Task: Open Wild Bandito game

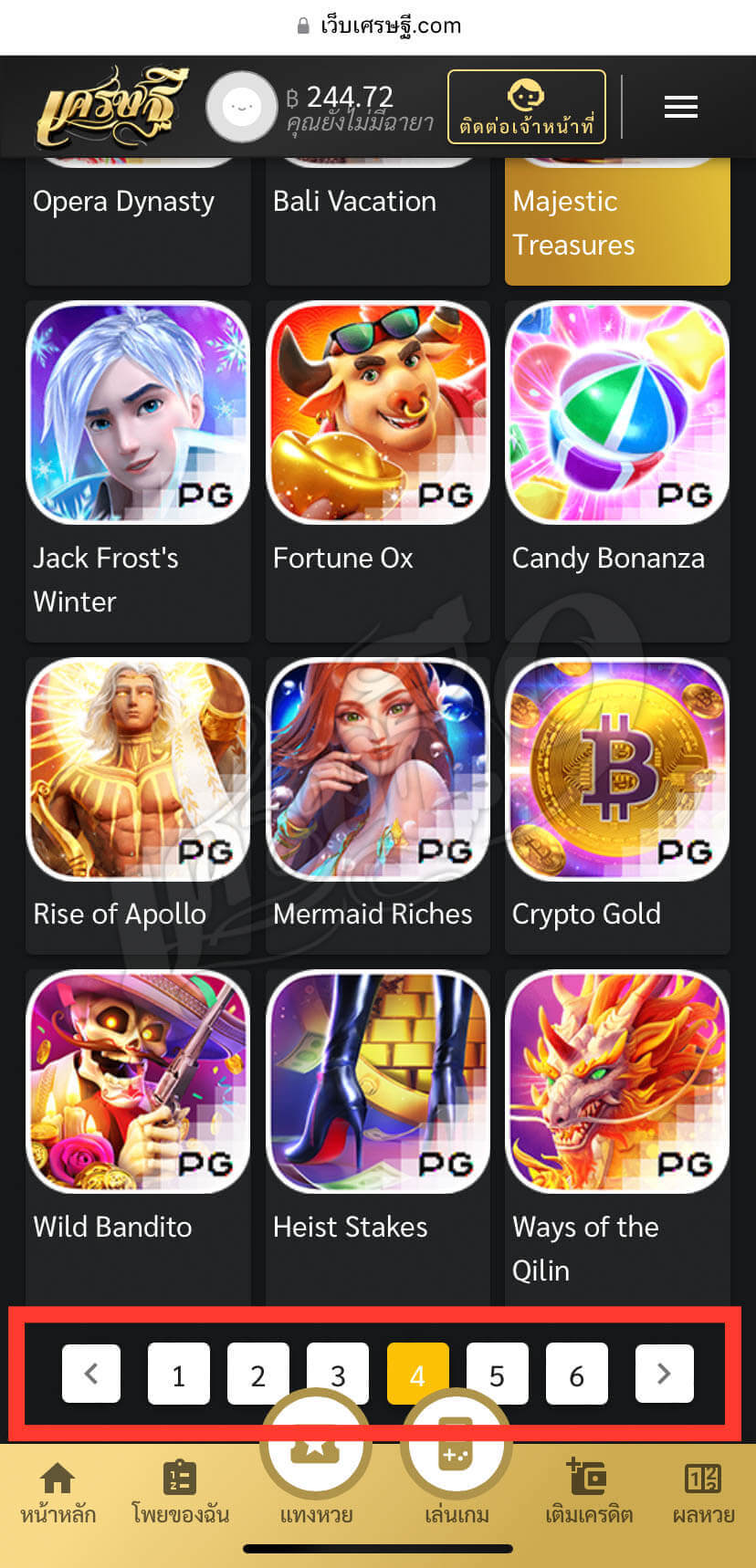Action: [x=138, y=1082]
